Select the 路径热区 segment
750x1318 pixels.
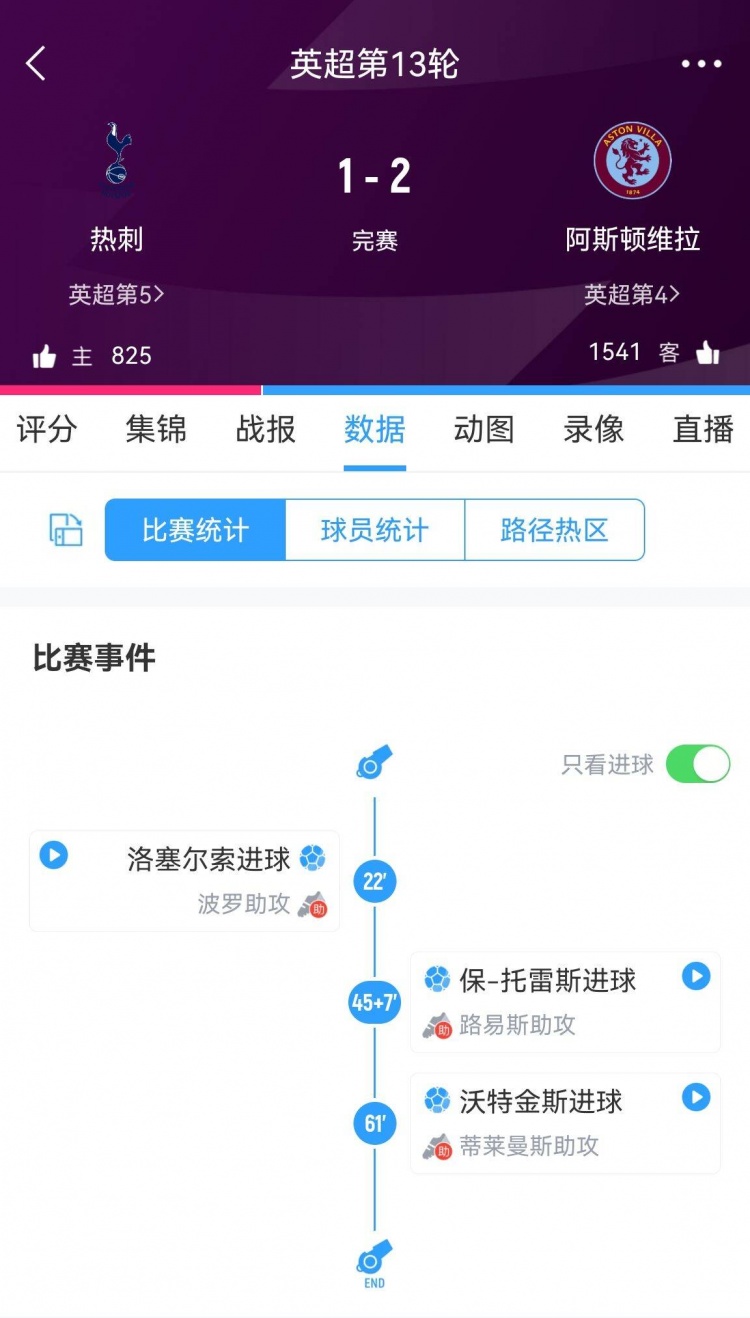tap(554, 530)
